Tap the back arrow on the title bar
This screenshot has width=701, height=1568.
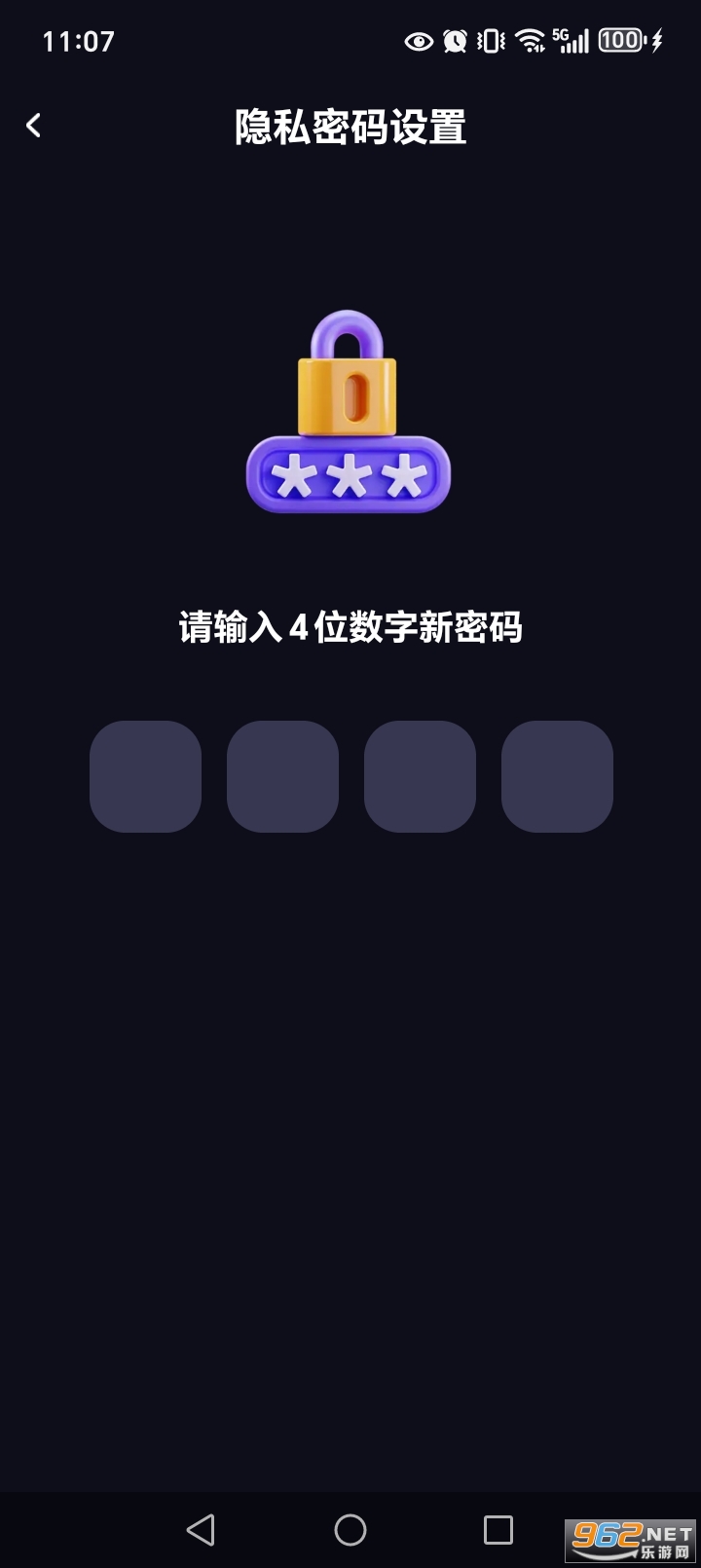tap(34, 125)
